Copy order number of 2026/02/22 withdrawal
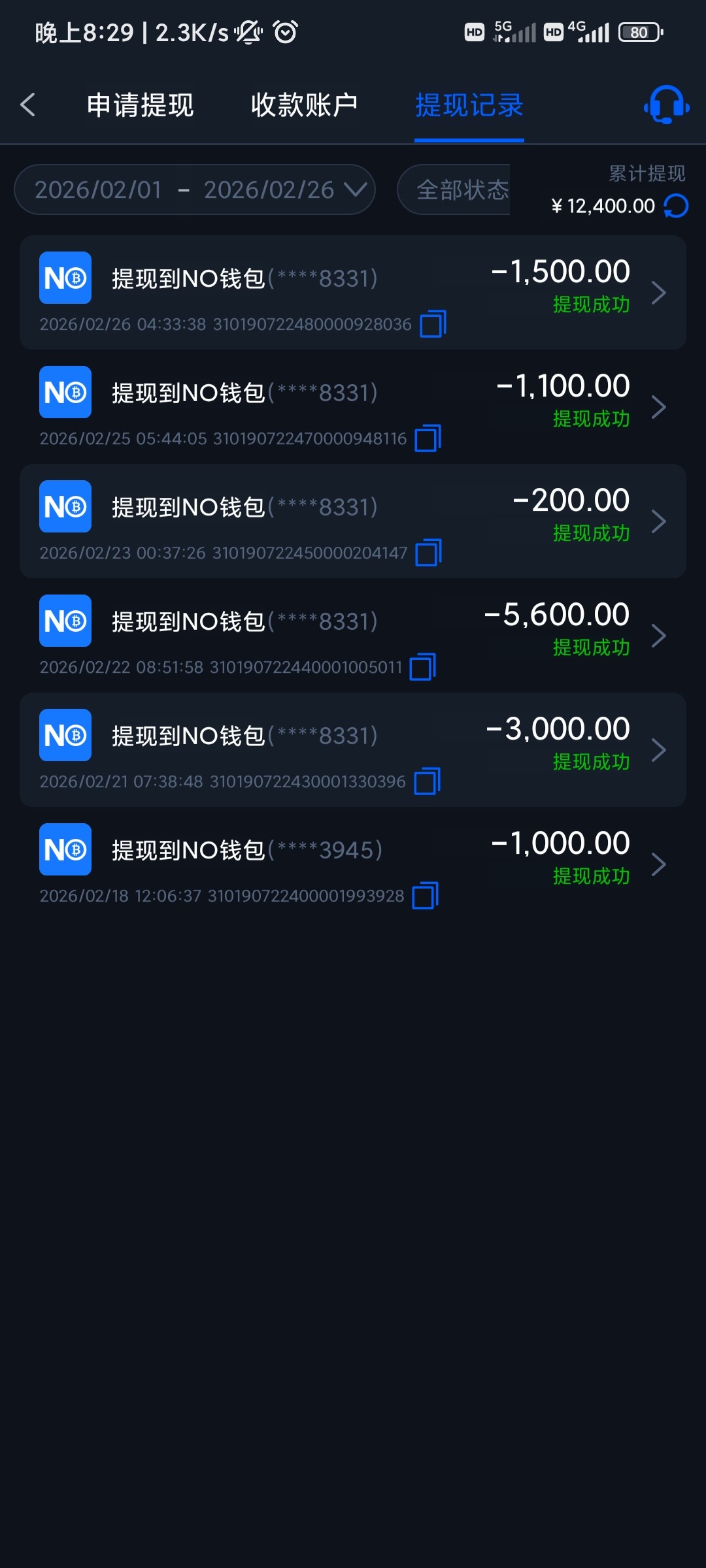This screenshot has height=1568, width=706. [x=423, y=667]
